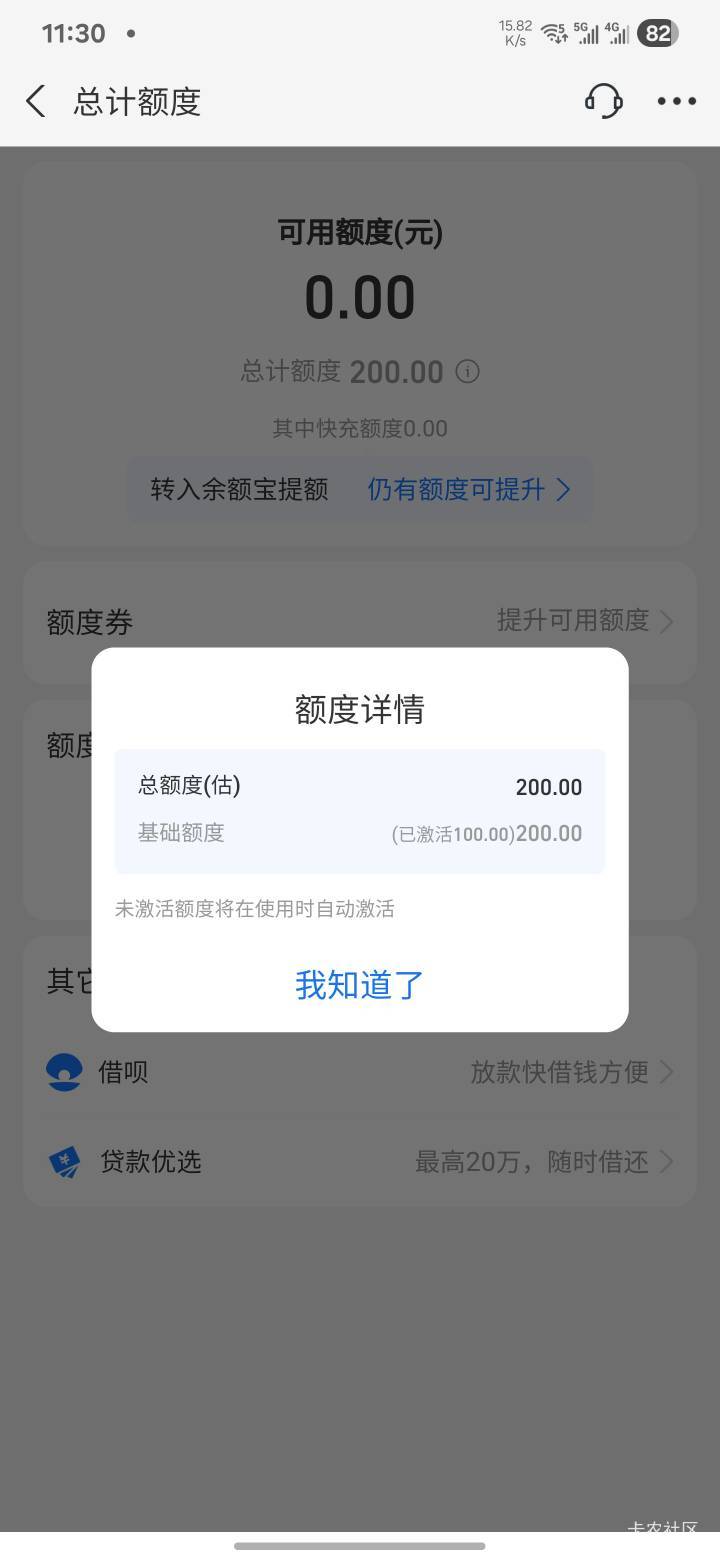Tap the info icon beside 总计额度

pyautogui.click(x=467, y=372)
